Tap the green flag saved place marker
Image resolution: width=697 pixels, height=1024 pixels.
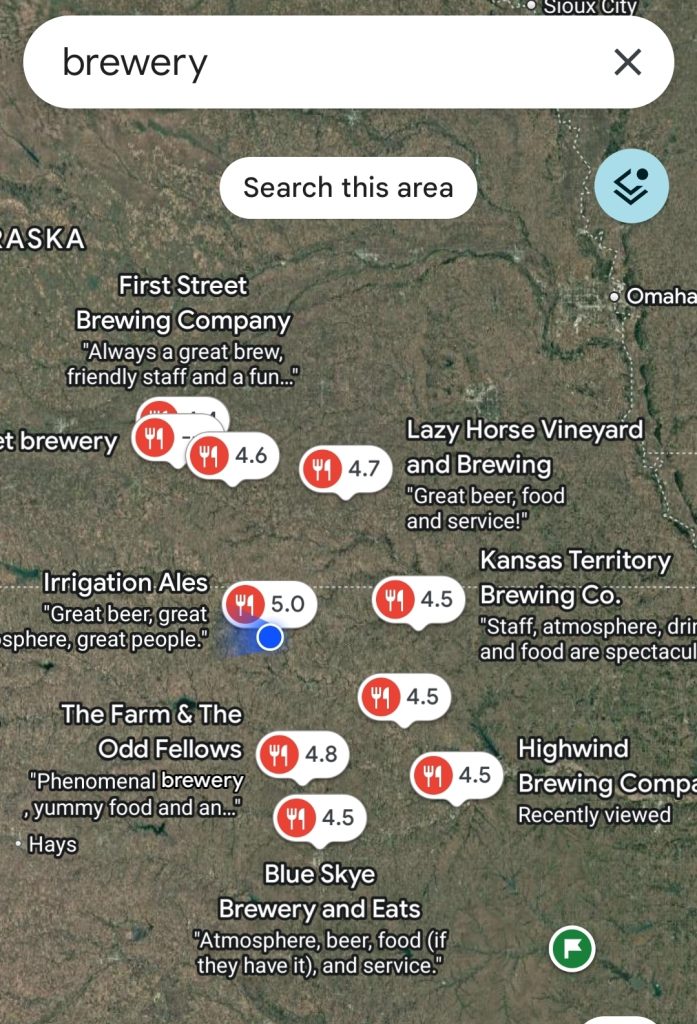point(572,947)
